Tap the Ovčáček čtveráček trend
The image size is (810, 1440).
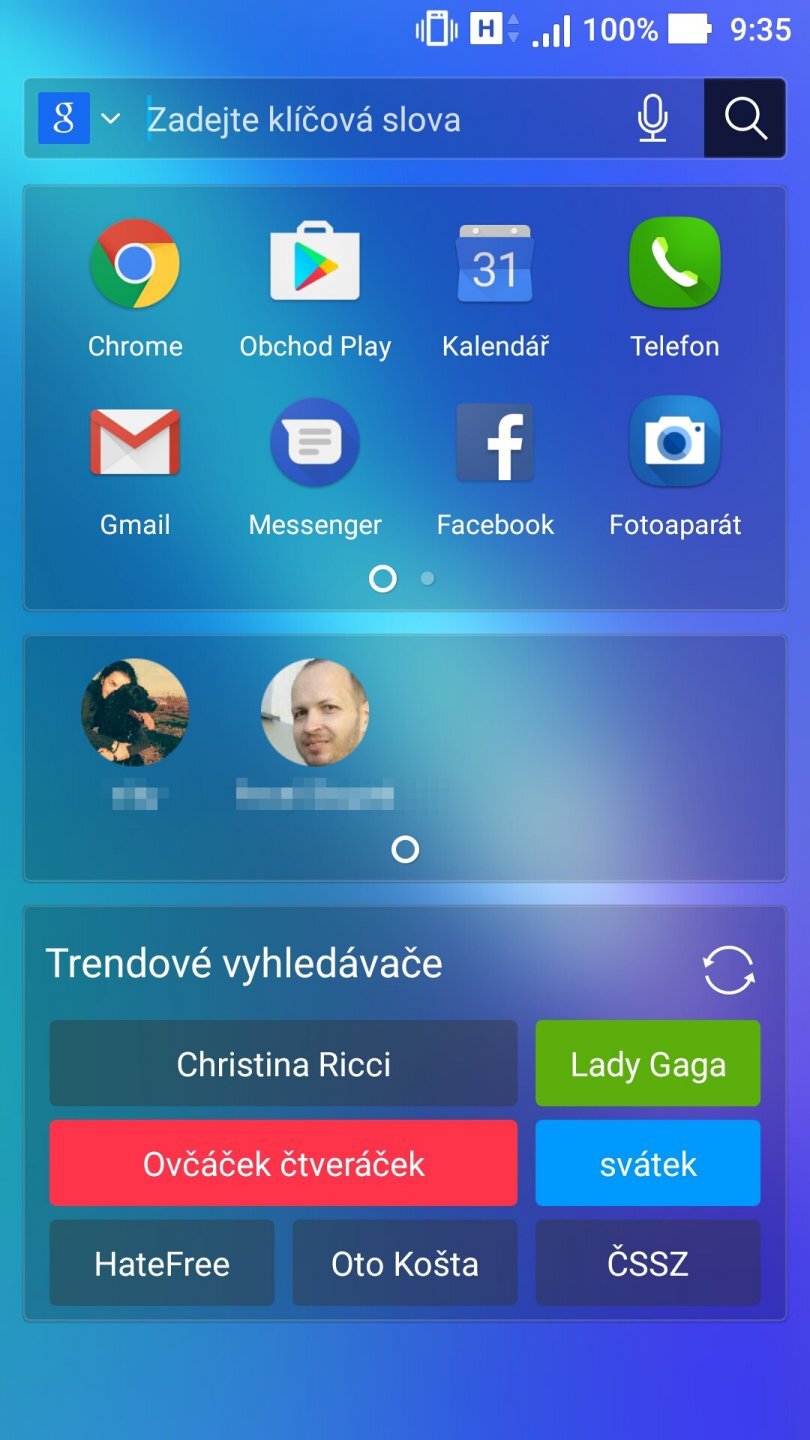pyautogui.click(x=283, y=1163)
